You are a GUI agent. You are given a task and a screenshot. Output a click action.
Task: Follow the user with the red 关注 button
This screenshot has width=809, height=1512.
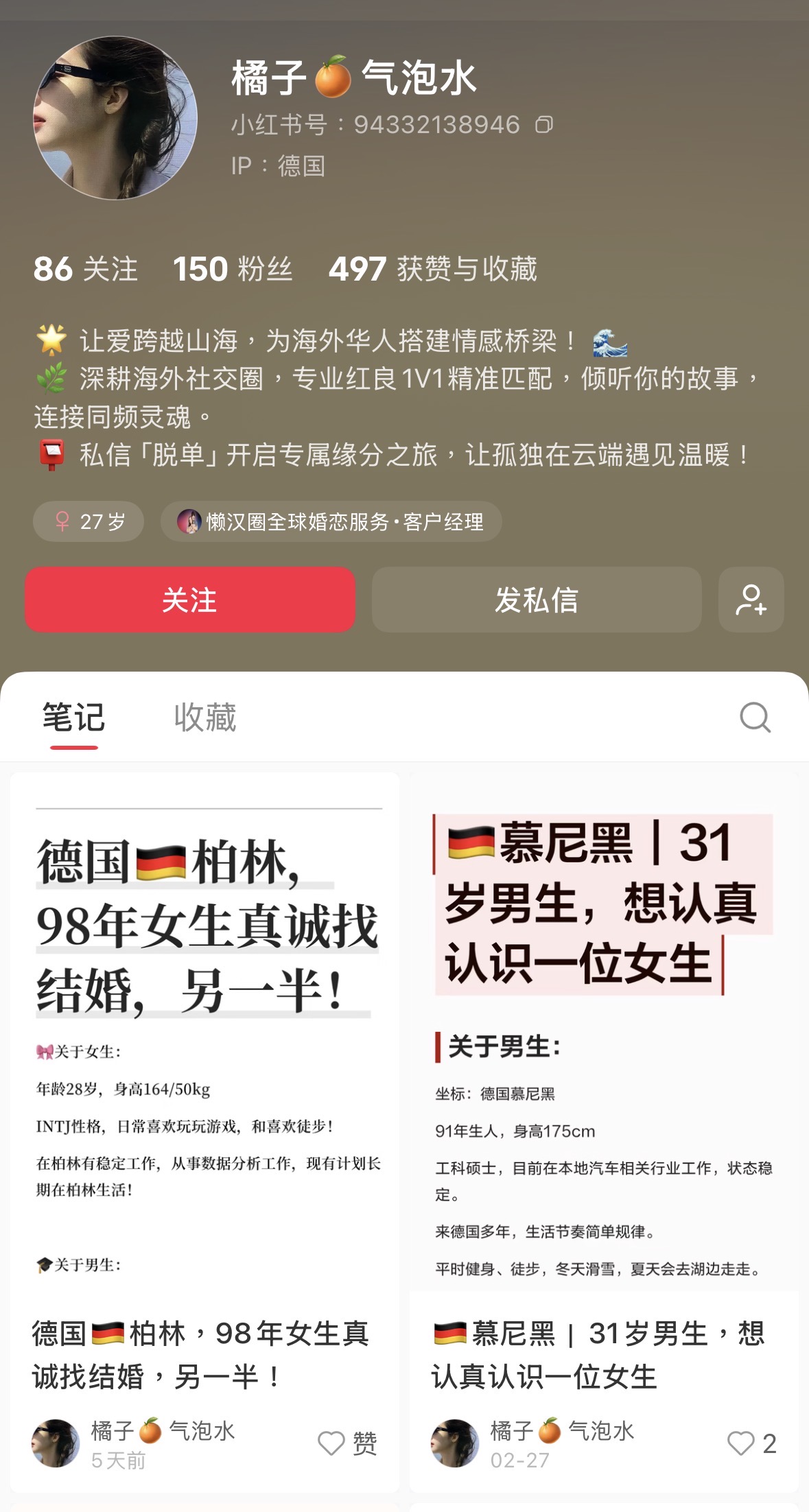(189, 600)
